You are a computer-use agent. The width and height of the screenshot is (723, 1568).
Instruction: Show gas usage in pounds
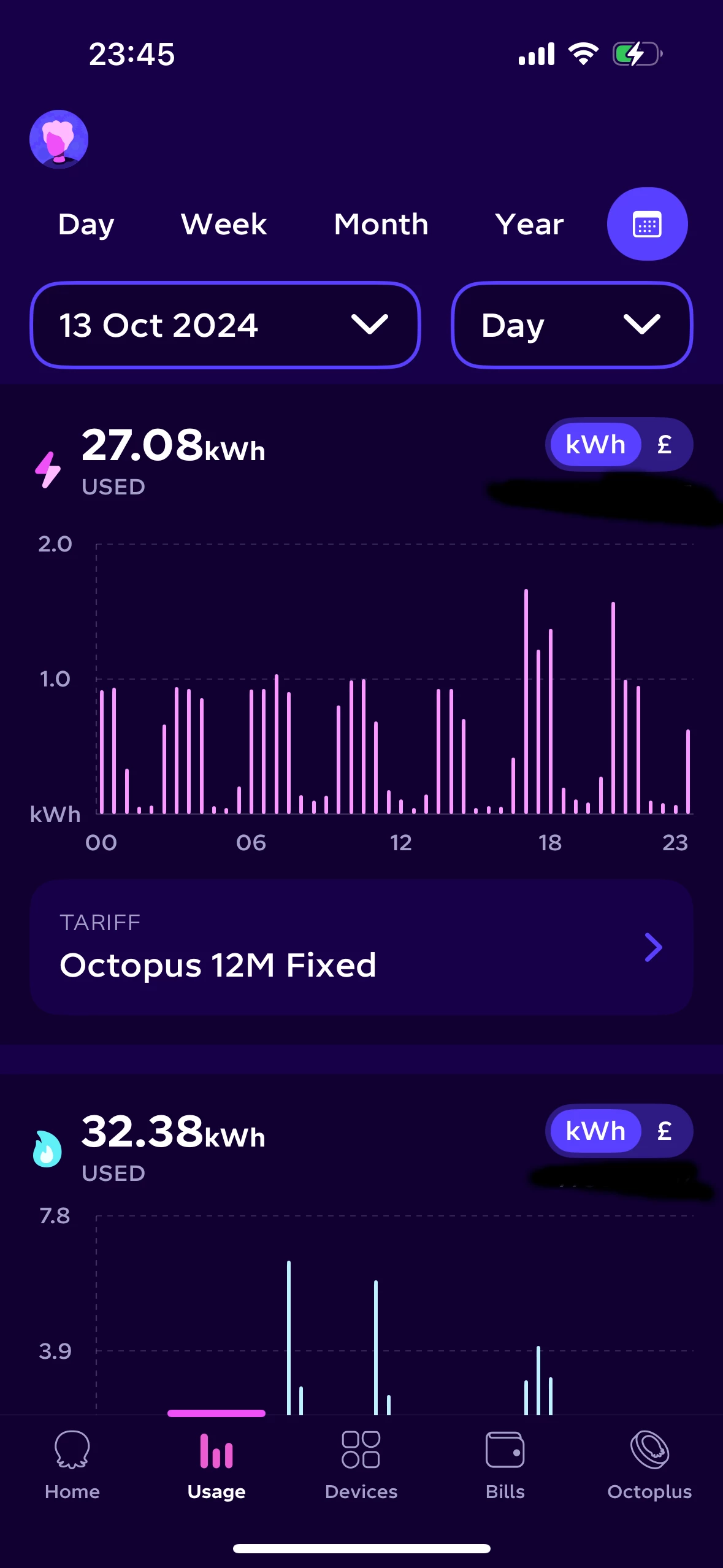[665, 1131]
